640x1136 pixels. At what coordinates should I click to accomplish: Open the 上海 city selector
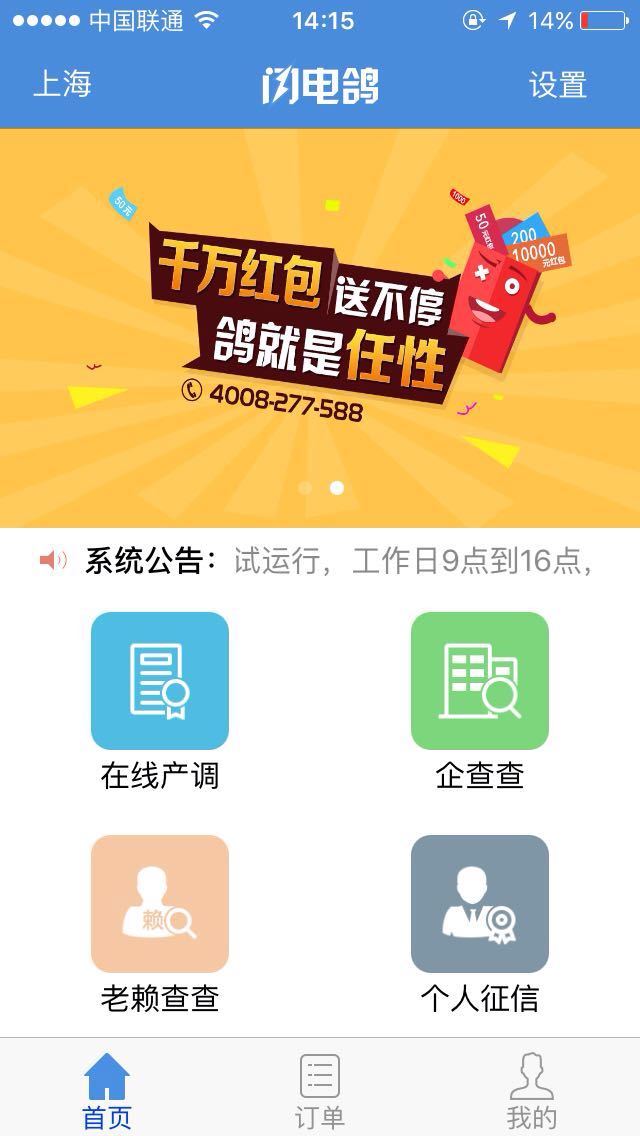tap(62, 85)
